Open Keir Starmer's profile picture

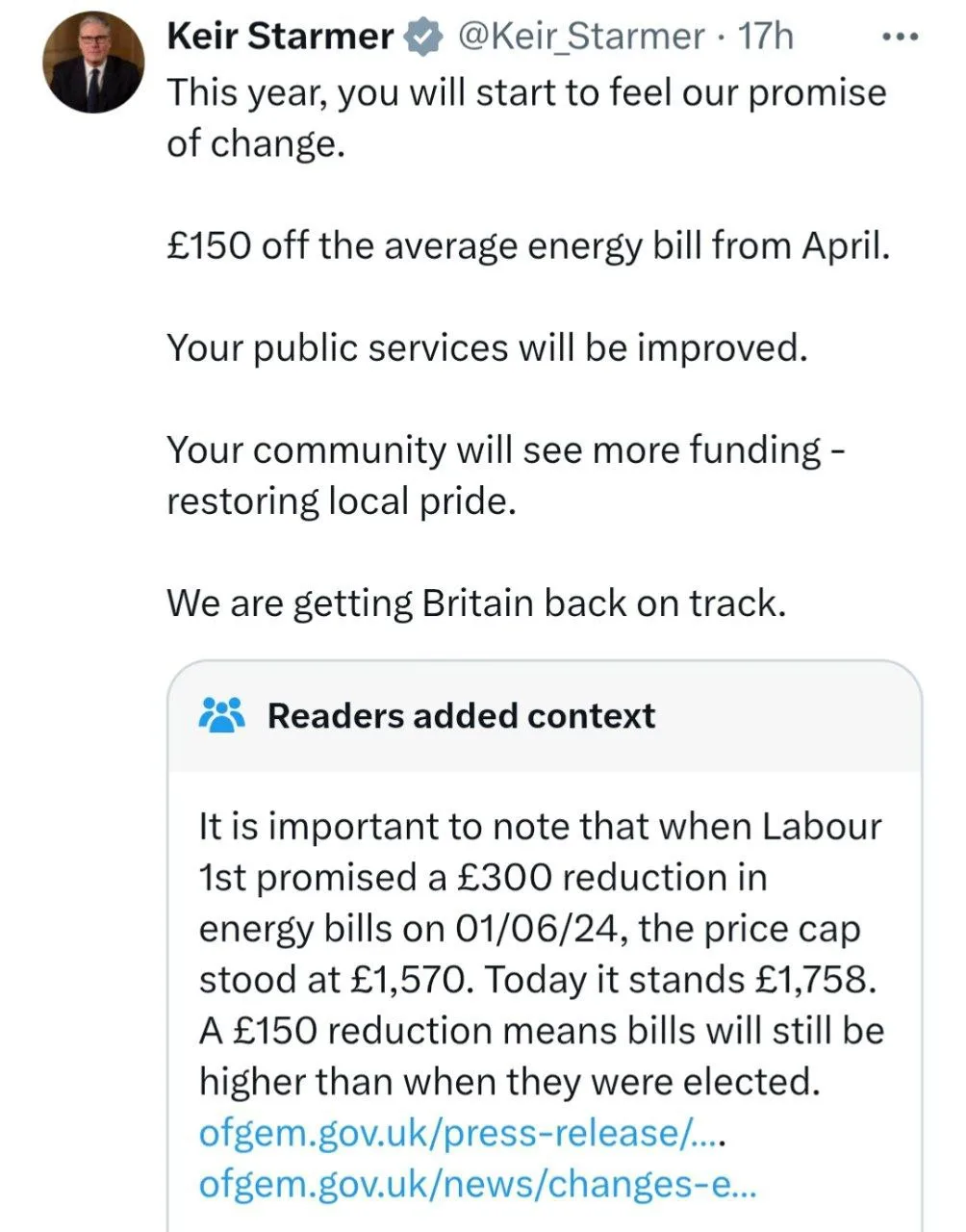tap(93, 63)
